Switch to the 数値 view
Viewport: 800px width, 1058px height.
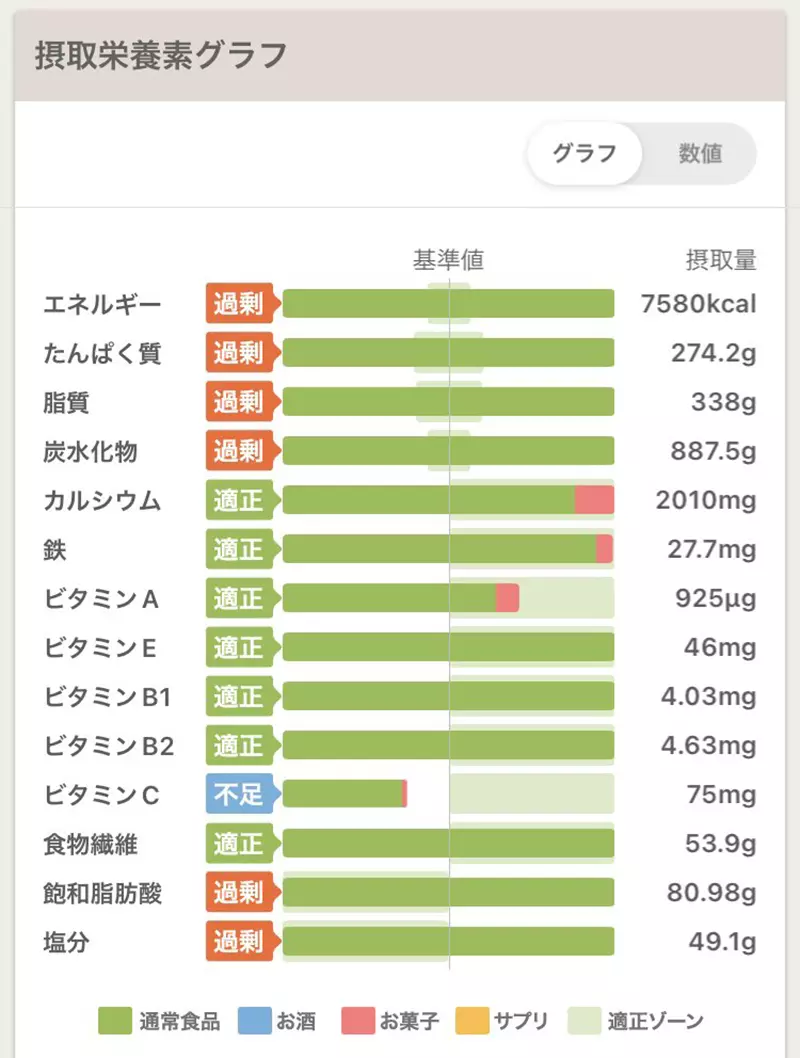click(x=701, y=153)
